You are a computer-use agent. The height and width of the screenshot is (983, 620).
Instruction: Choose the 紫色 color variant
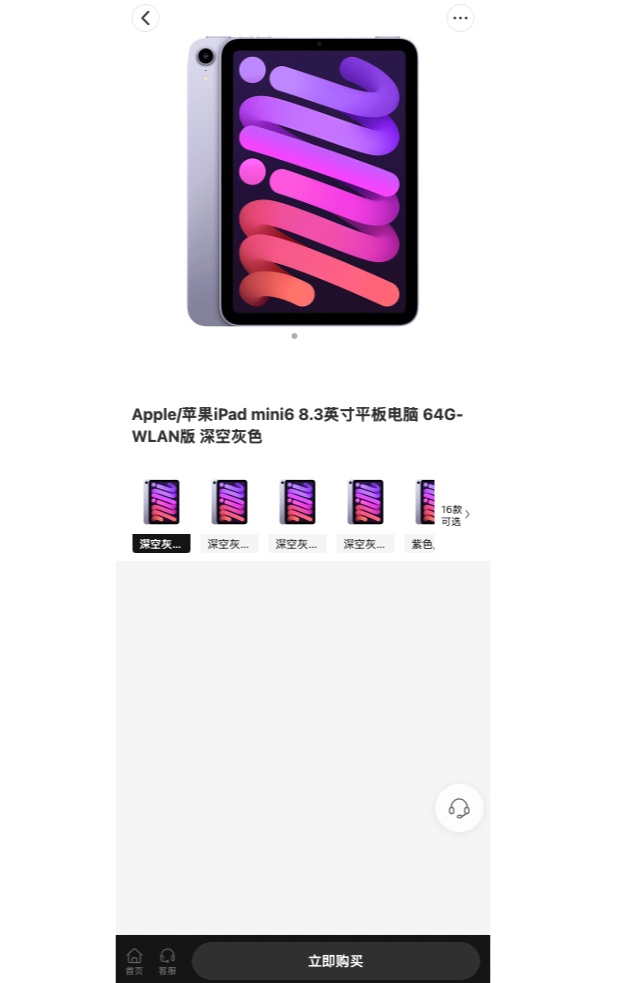tap(422, 543)
